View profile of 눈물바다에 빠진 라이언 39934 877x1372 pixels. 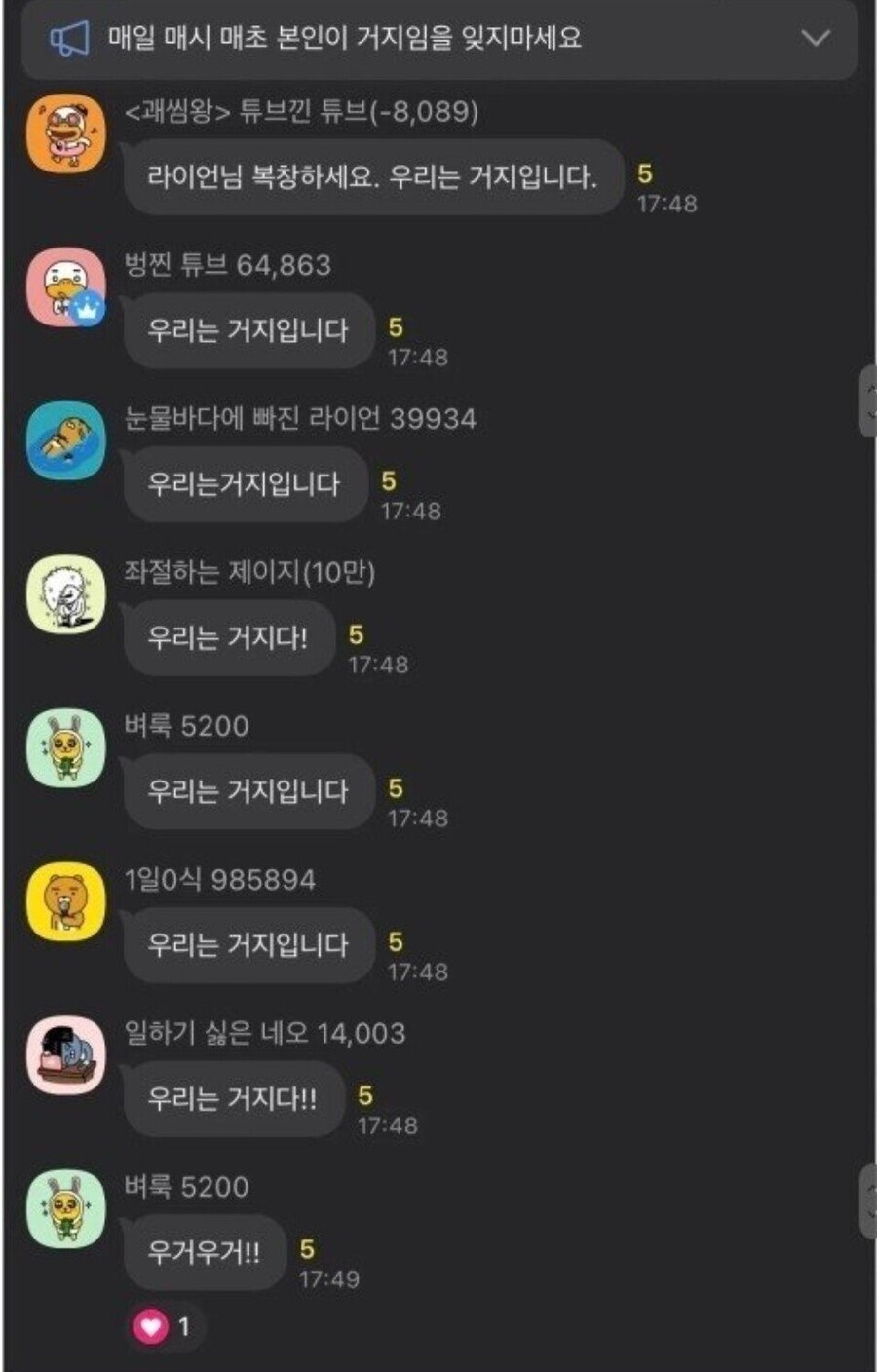pos(65,440)
